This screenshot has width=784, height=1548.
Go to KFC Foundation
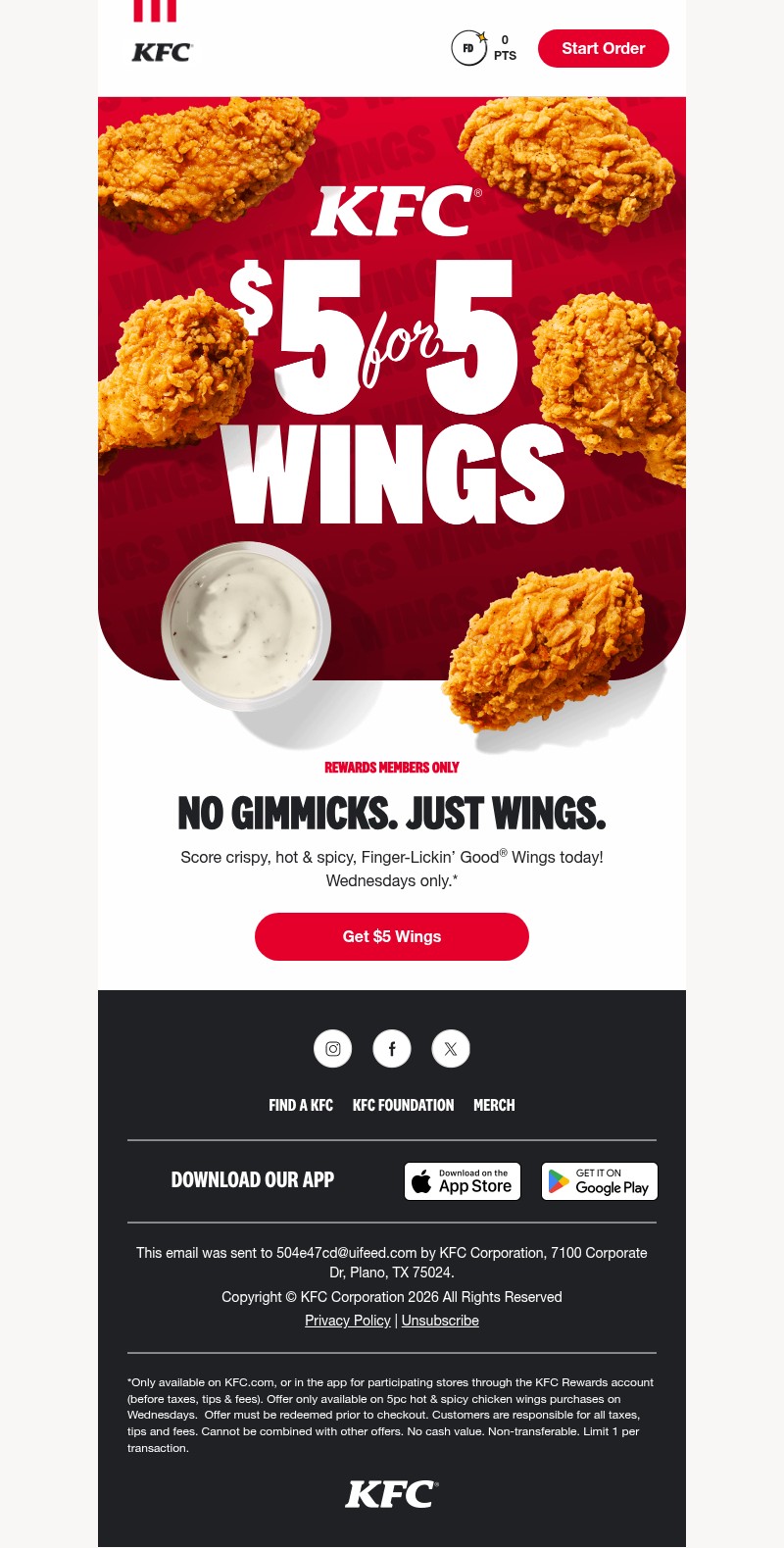coord(403,1105)
